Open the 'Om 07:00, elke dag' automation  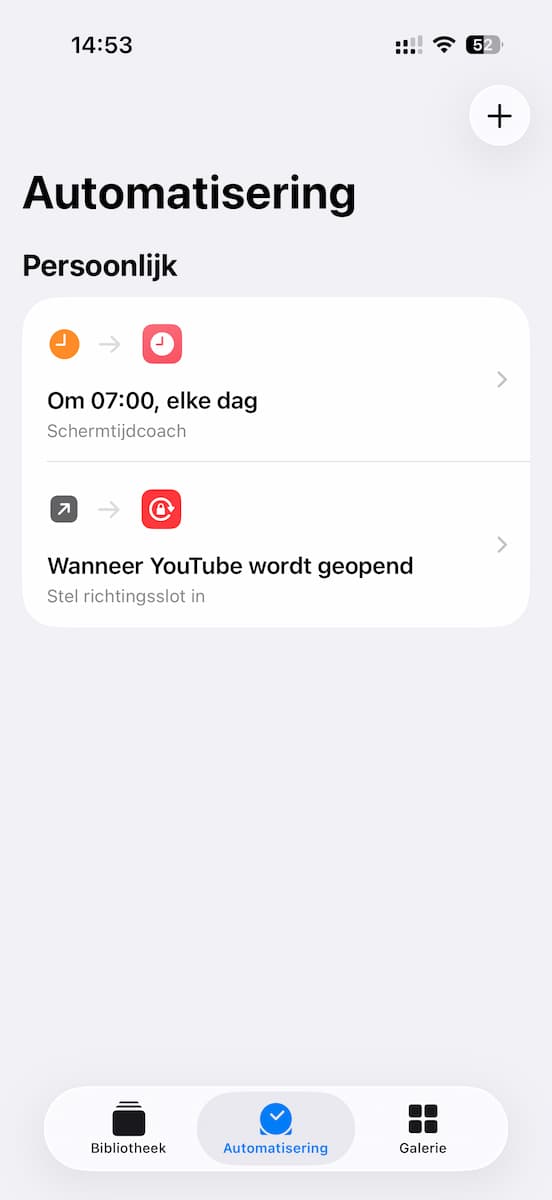pyautogui.click(x=276, y=380)
